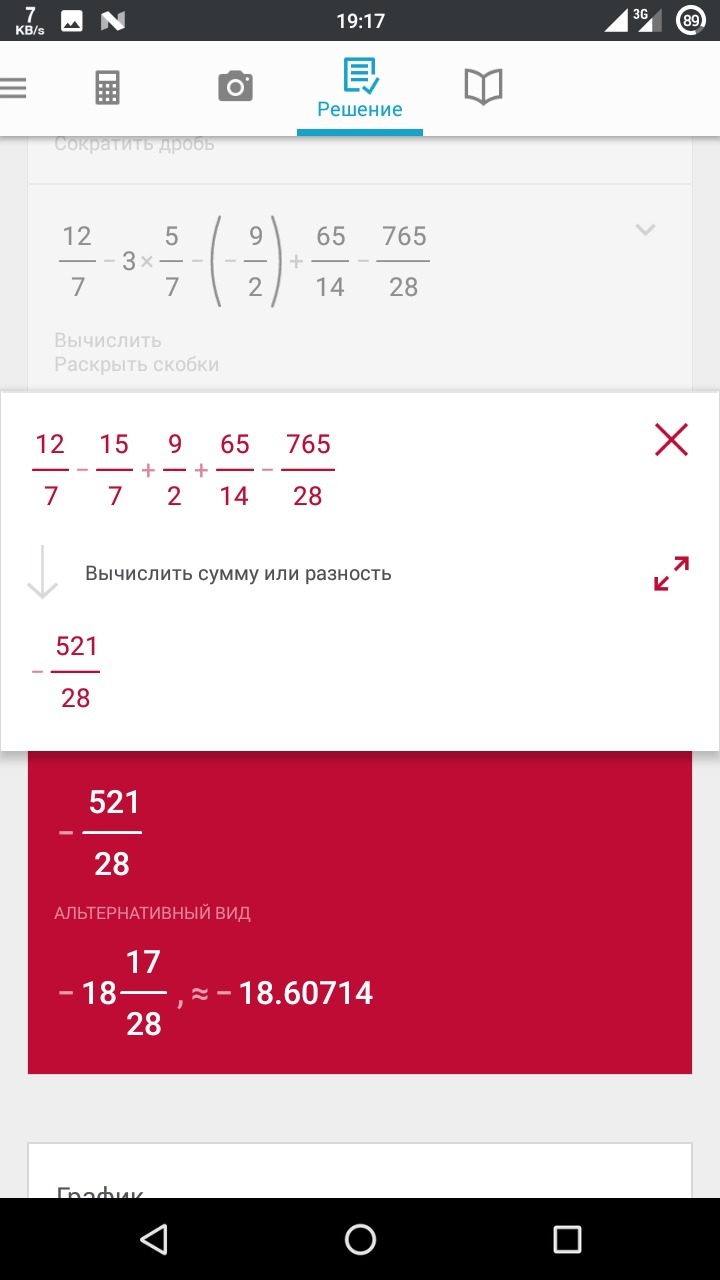Expand the step to full screen

click(671, 573)
